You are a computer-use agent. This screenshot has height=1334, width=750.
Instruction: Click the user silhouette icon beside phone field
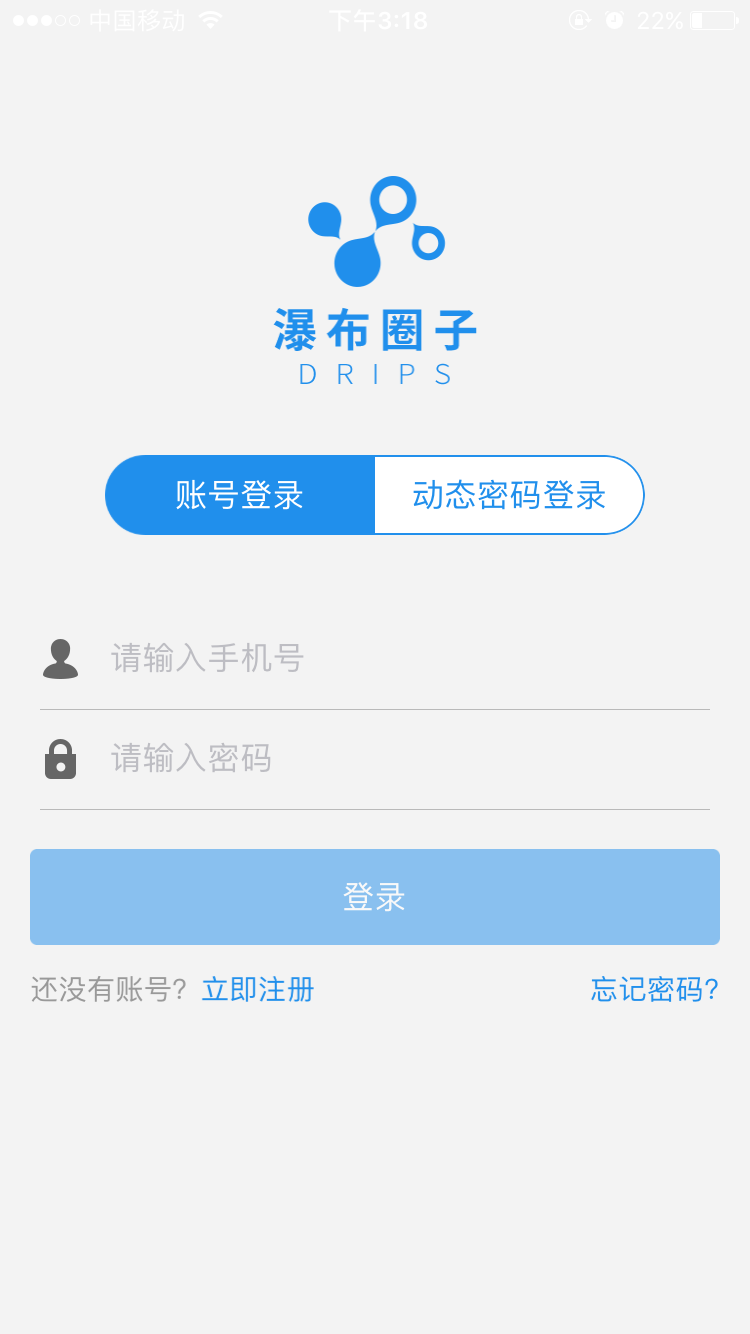pos(62,658)
